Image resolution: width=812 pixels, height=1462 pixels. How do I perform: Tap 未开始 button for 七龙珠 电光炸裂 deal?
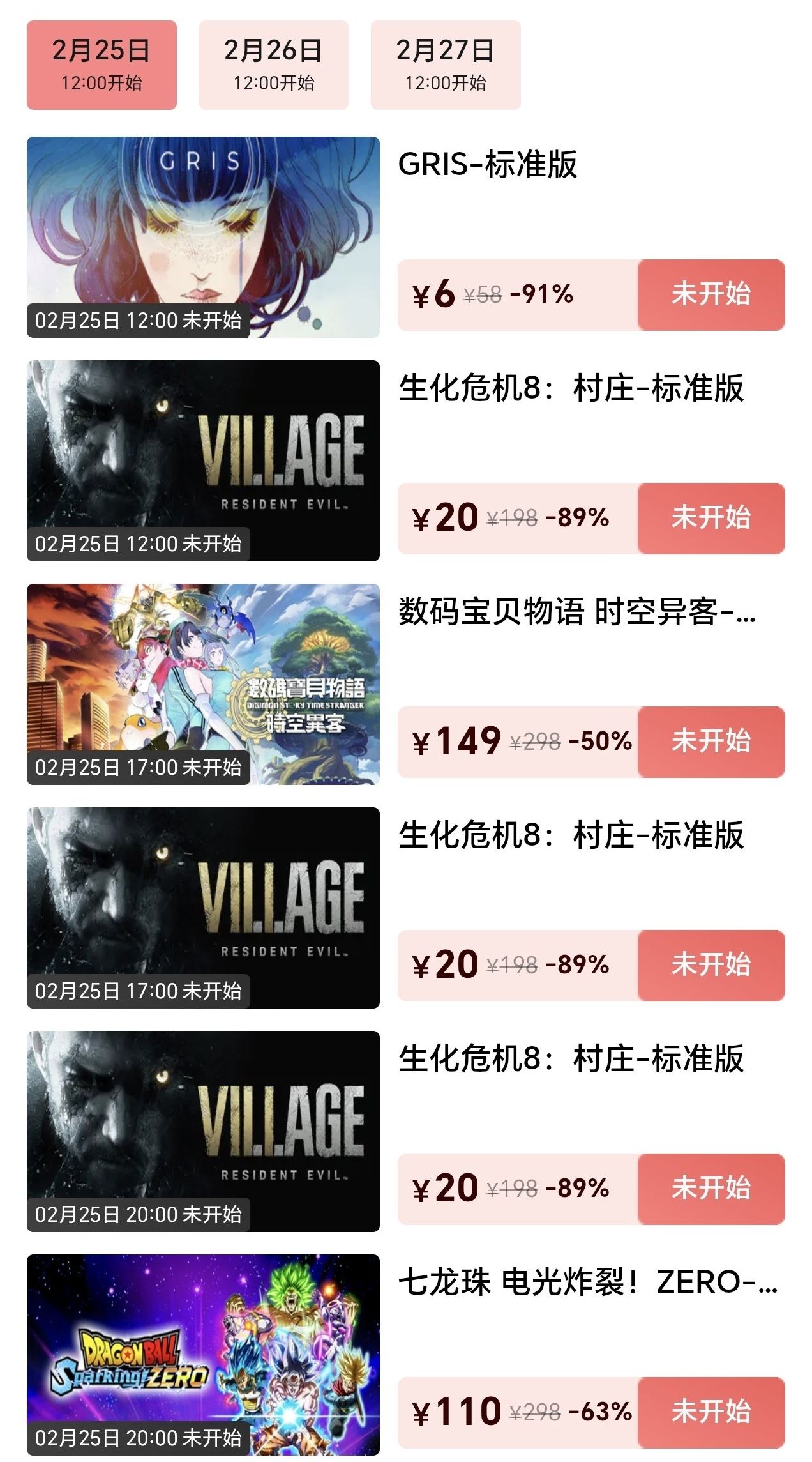(710, 1412)
